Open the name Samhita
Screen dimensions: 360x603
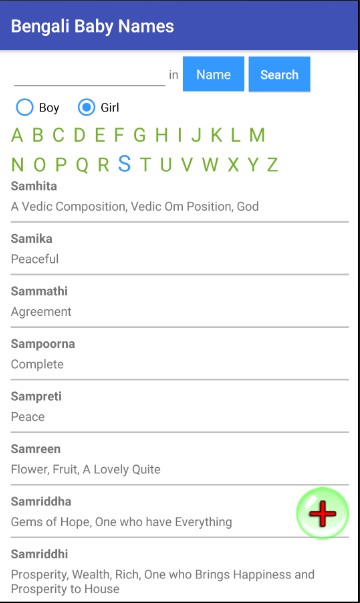point(180,196)
